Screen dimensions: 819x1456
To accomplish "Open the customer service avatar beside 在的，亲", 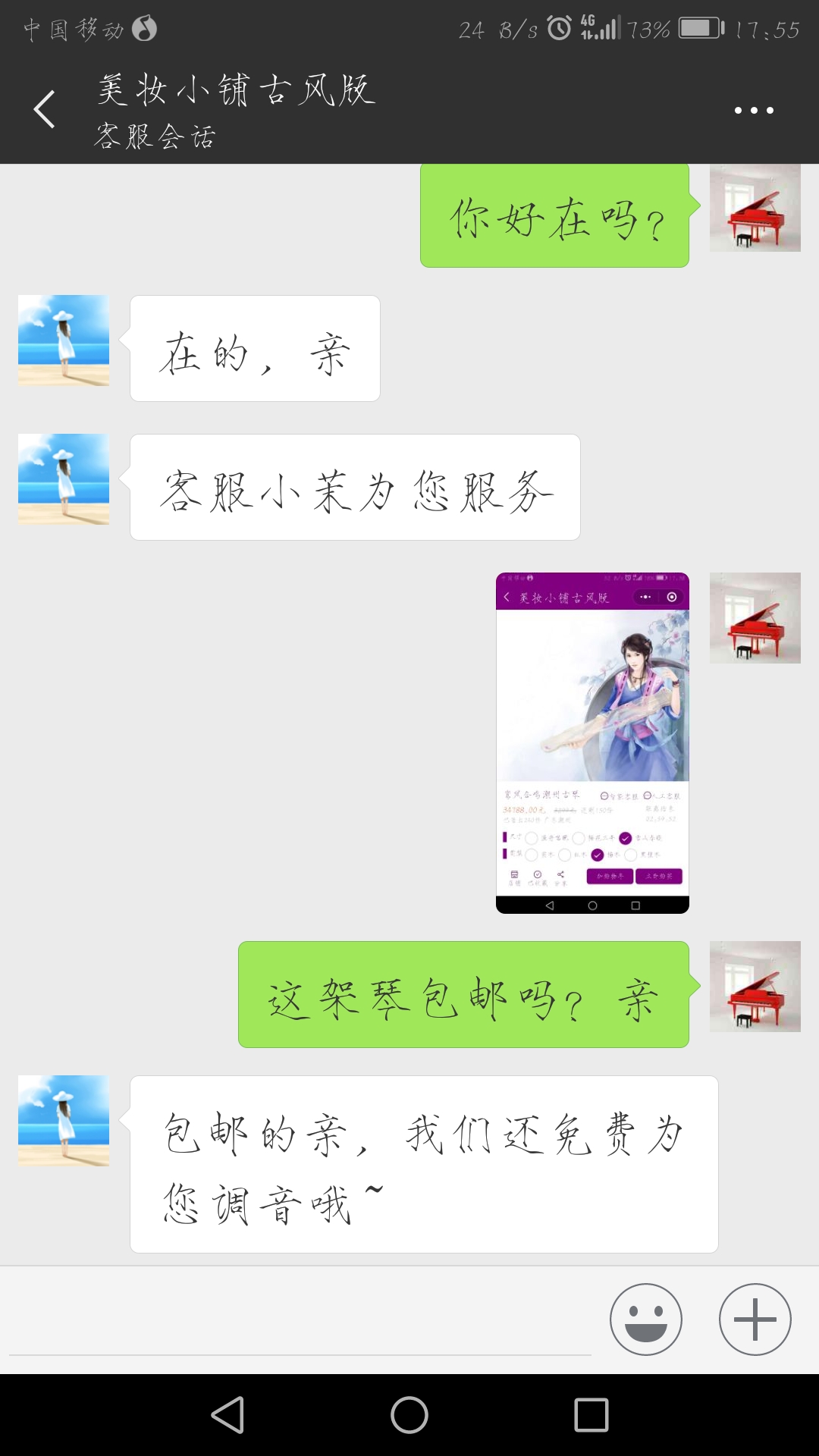I will coord(64,340).
